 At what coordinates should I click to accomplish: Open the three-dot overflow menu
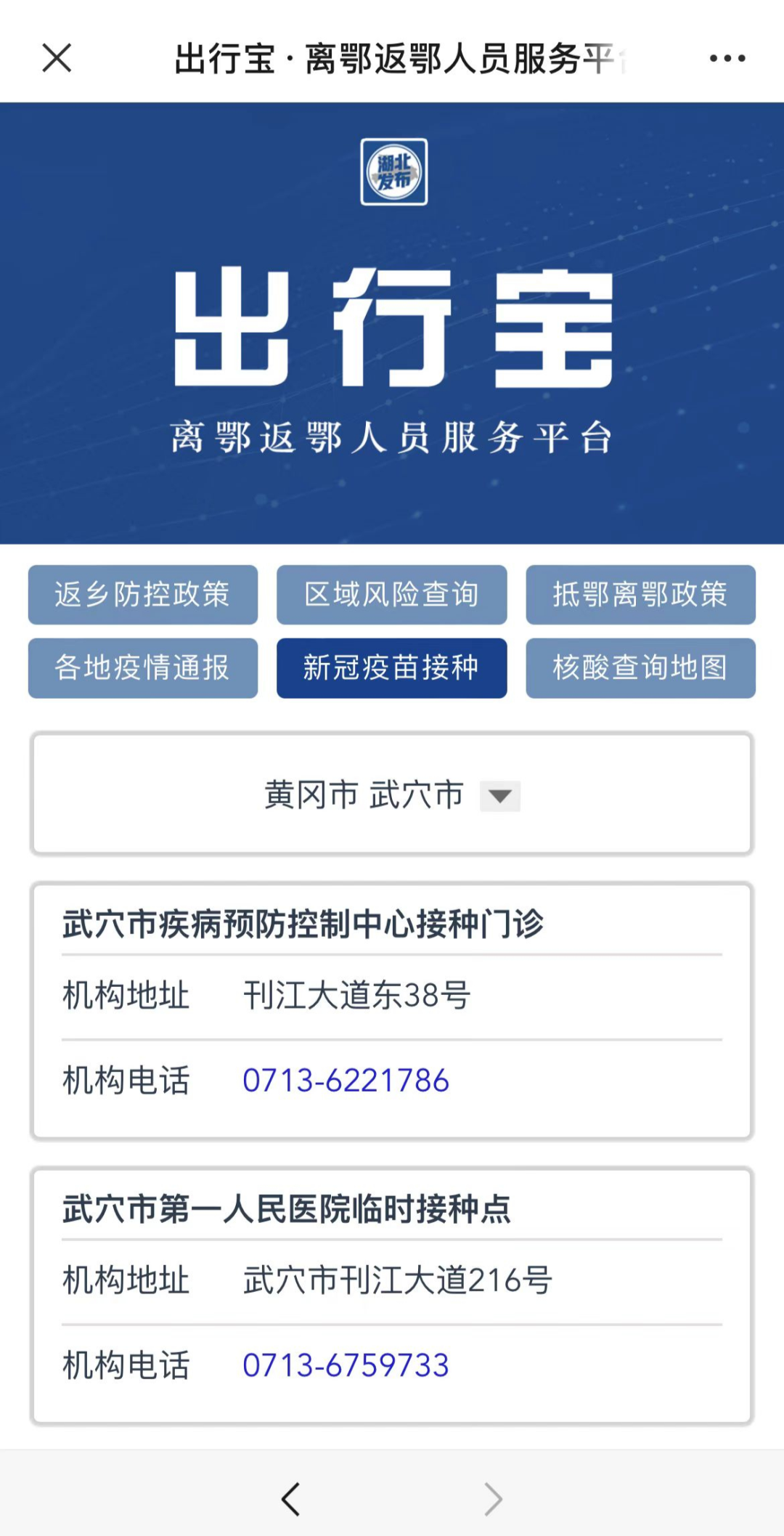point(727,58)
